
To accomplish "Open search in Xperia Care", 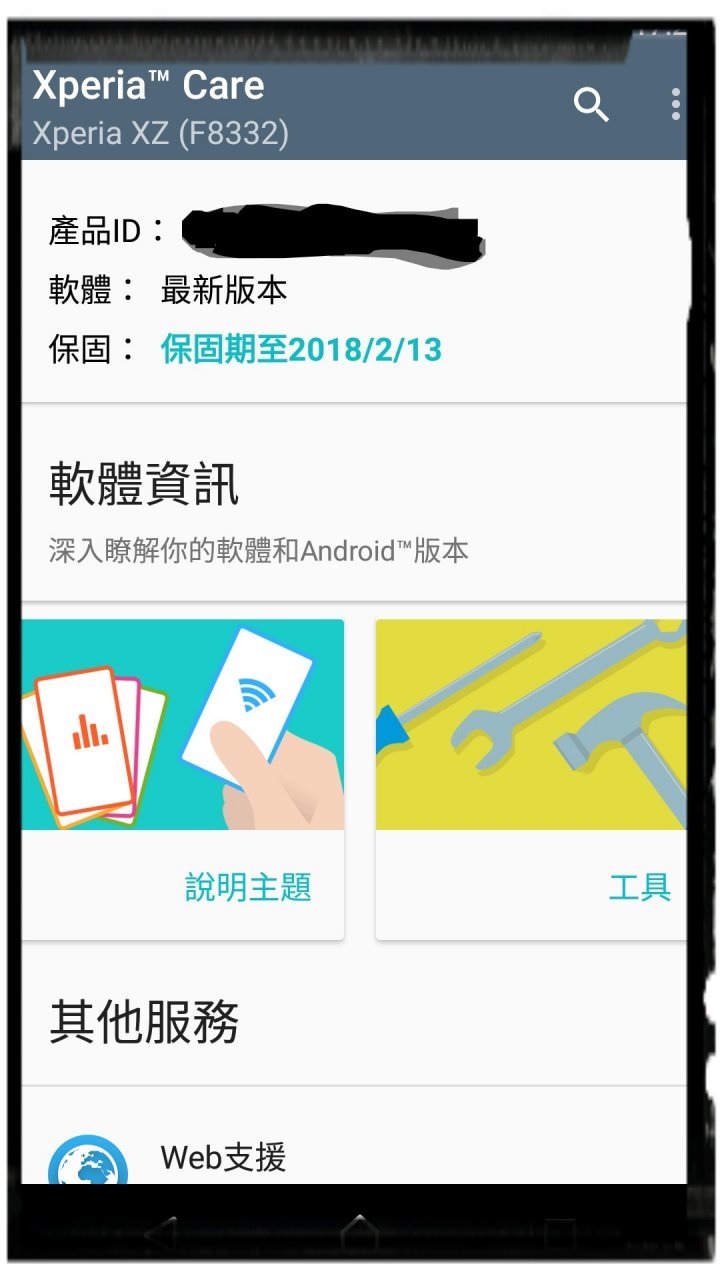I will (591, 104).
